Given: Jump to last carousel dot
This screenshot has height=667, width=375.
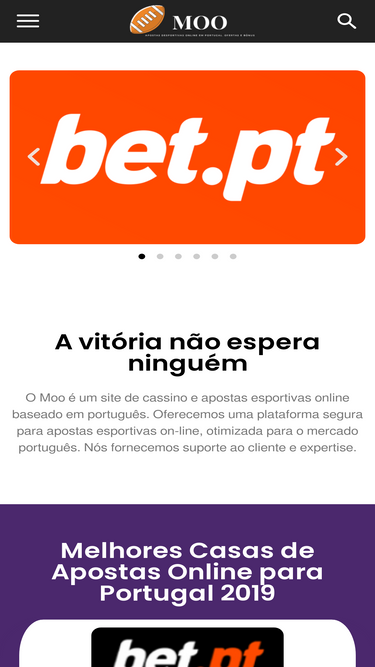Looking at the screenshot, I should 233,257.
